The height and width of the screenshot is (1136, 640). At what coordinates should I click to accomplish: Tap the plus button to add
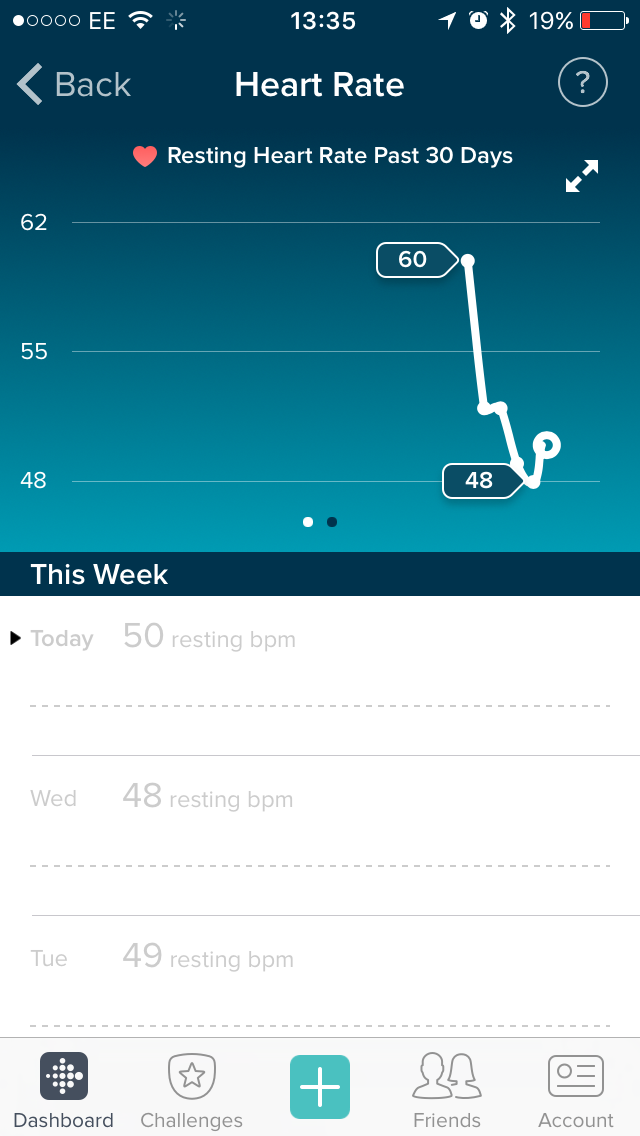point(320,1087)
